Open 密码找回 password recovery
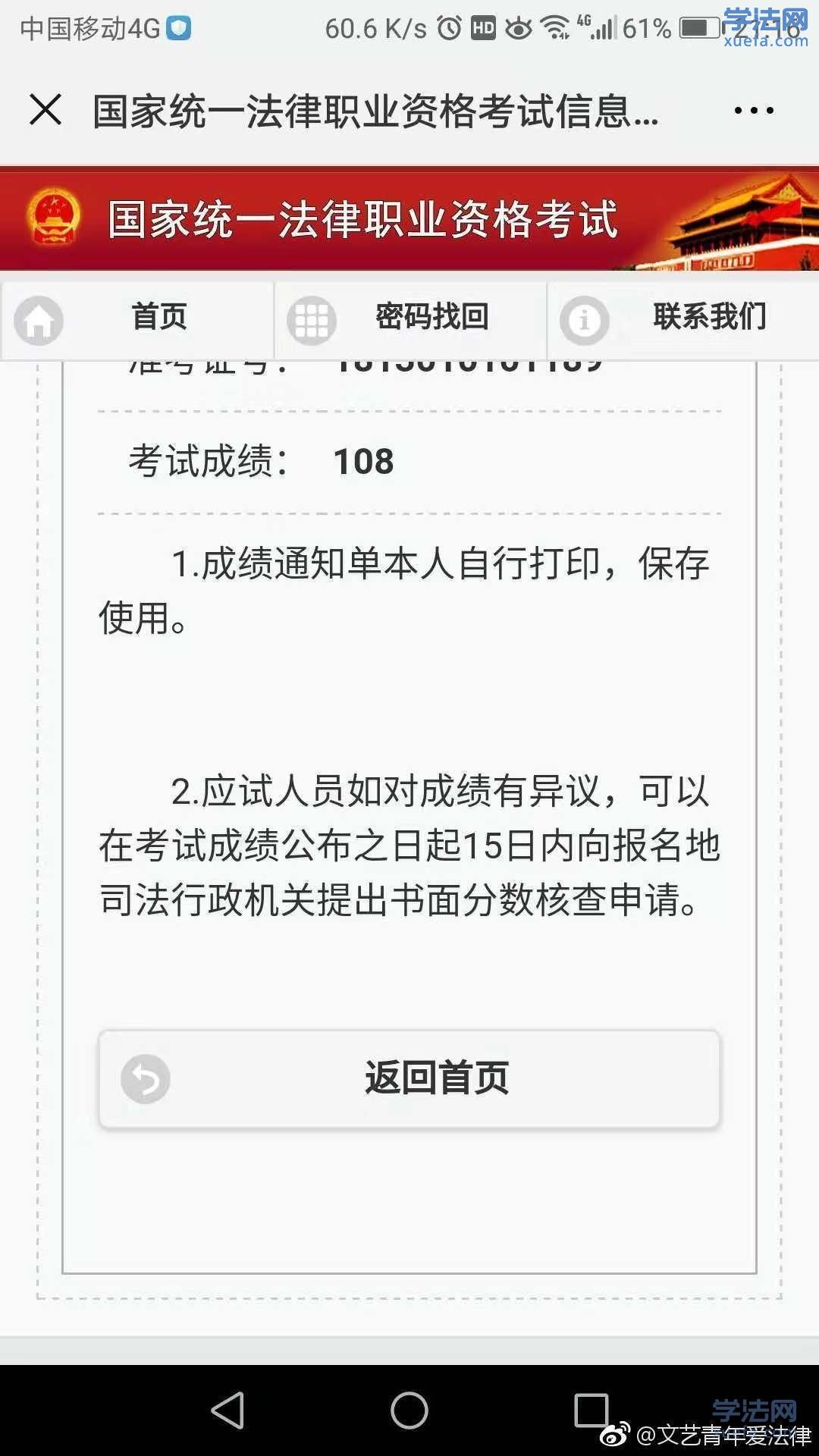The height and width of the screenshot is (1456, 819). click(x=410, y=317)
